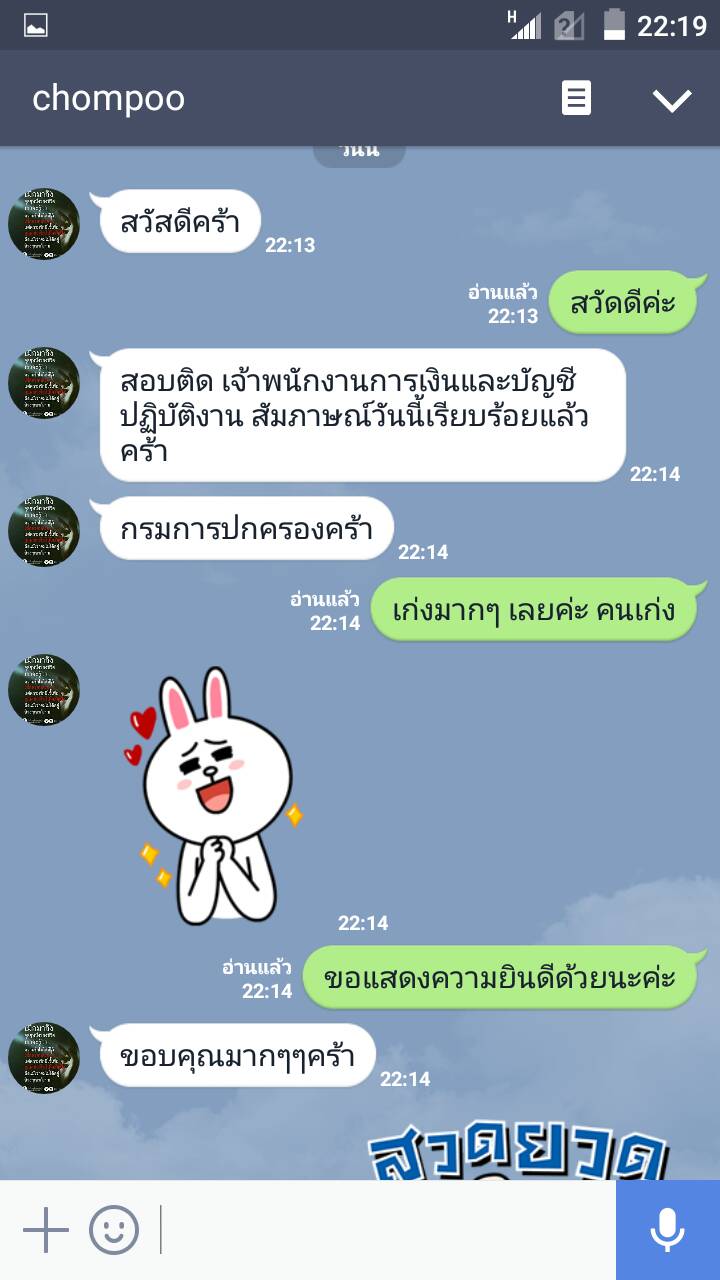The width and height of the screenshot is (720, 1280).
Task: Record a voice message with the microphone
Action: [667, 1230]
